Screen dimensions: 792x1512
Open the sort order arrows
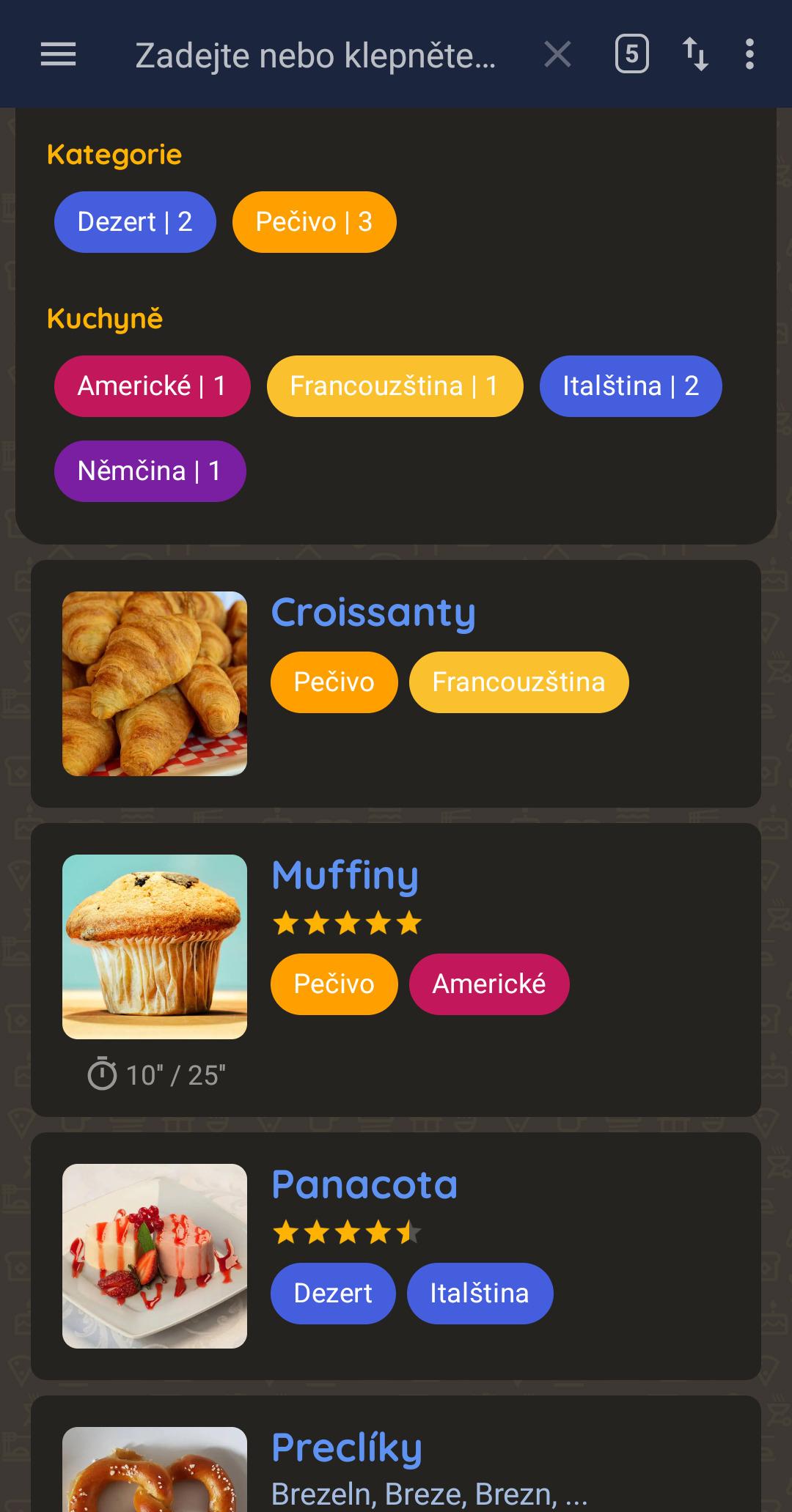[694, 54]
